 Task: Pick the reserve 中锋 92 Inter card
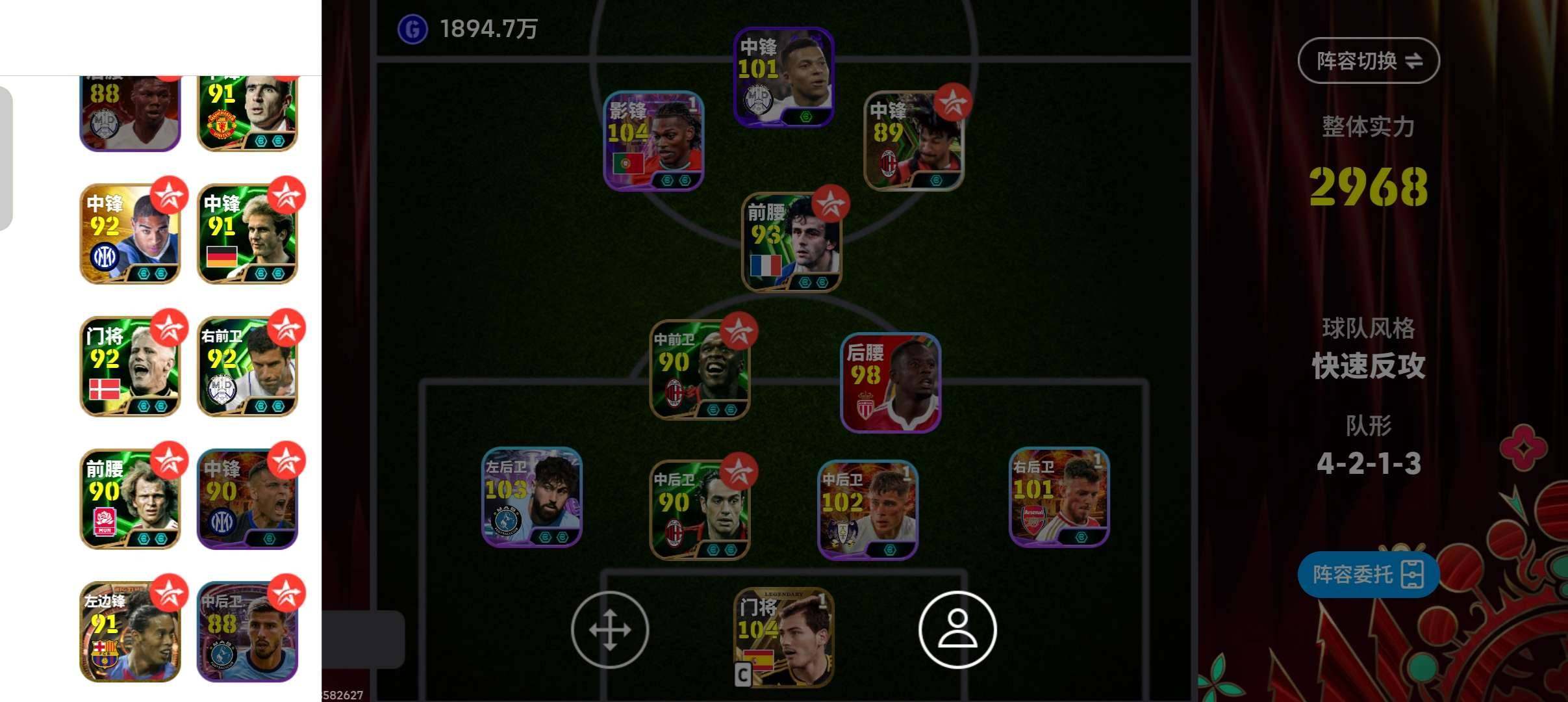point(130,234)
